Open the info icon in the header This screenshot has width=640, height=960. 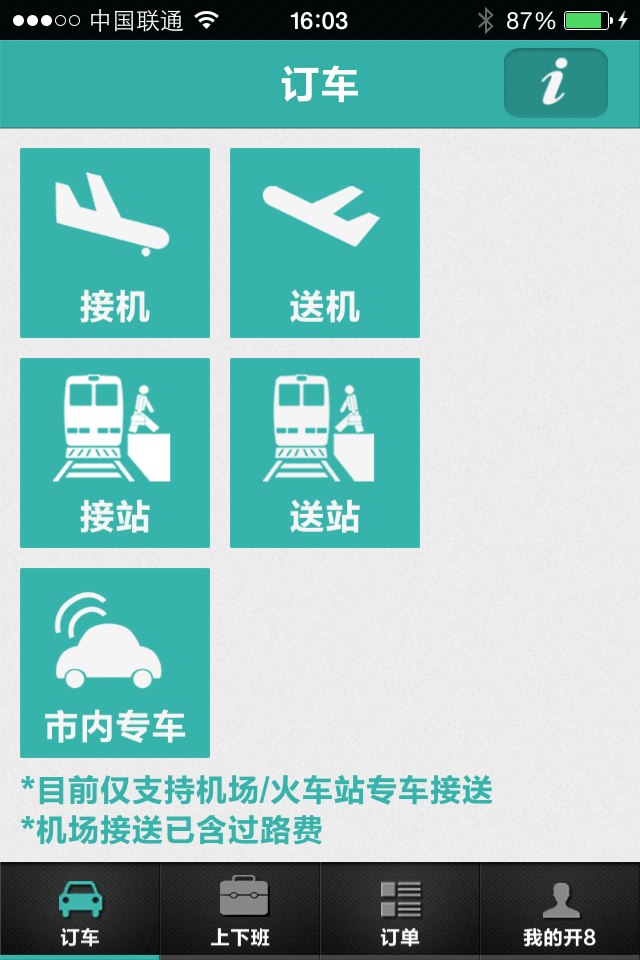point(555,83)
